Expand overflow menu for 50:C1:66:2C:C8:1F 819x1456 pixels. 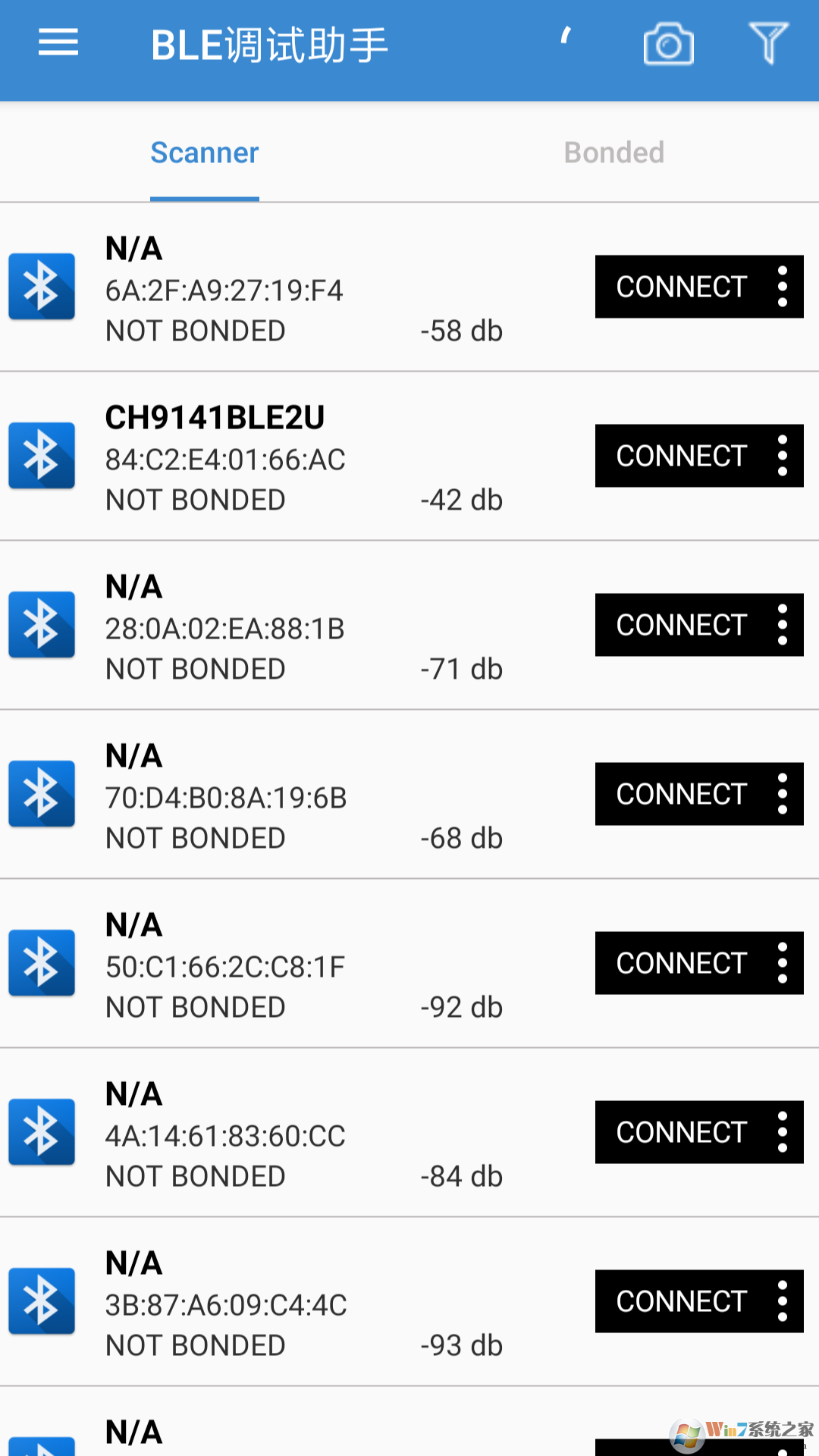pyautogui.click(x=783, y=963)
